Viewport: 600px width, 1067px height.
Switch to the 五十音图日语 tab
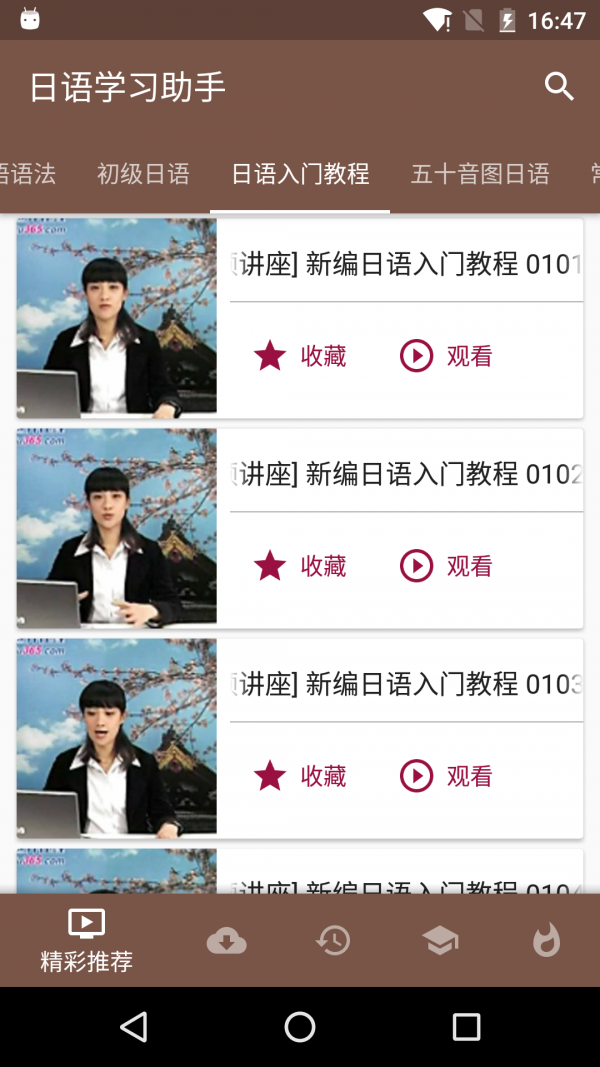click(480, 174)
